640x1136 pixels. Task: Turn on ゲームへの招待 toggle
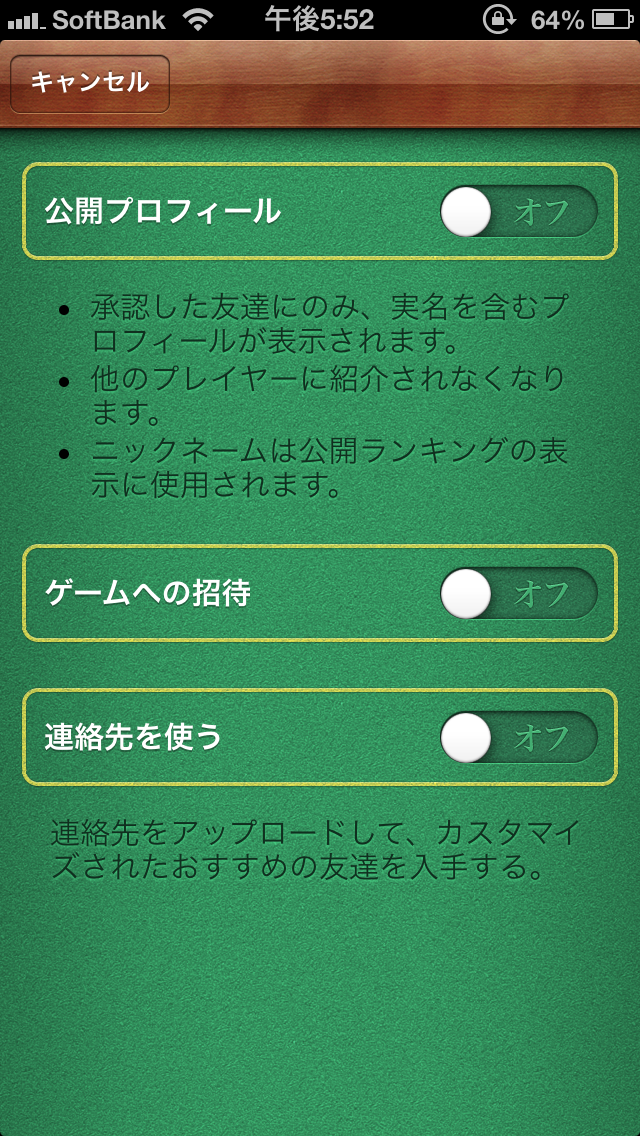(518, 594)
